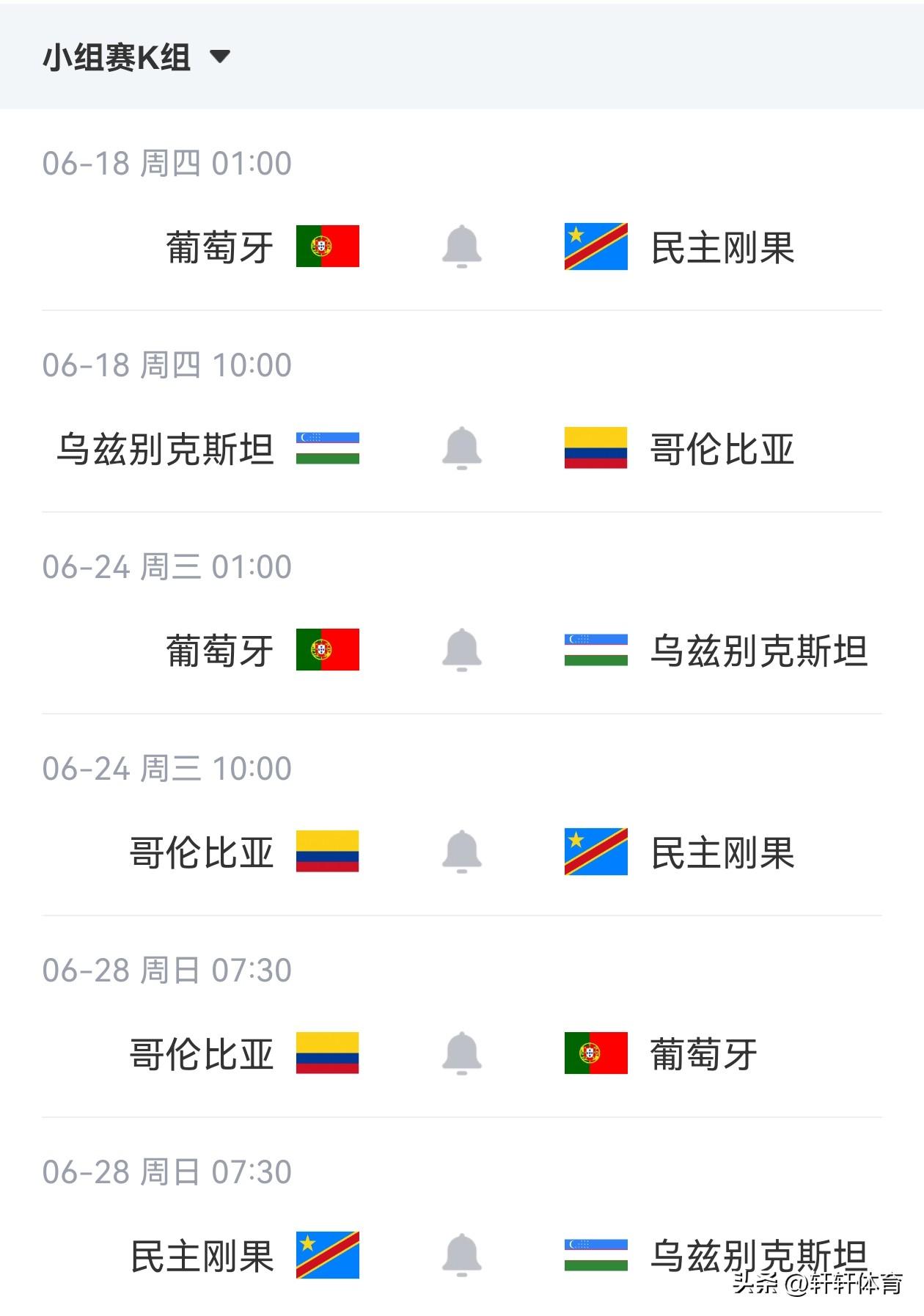924x1316 pixels.
Task: Set reminder bell for 民主刚果 vs 乌兹别克斯坦
Action: [x=462, y=1255]
